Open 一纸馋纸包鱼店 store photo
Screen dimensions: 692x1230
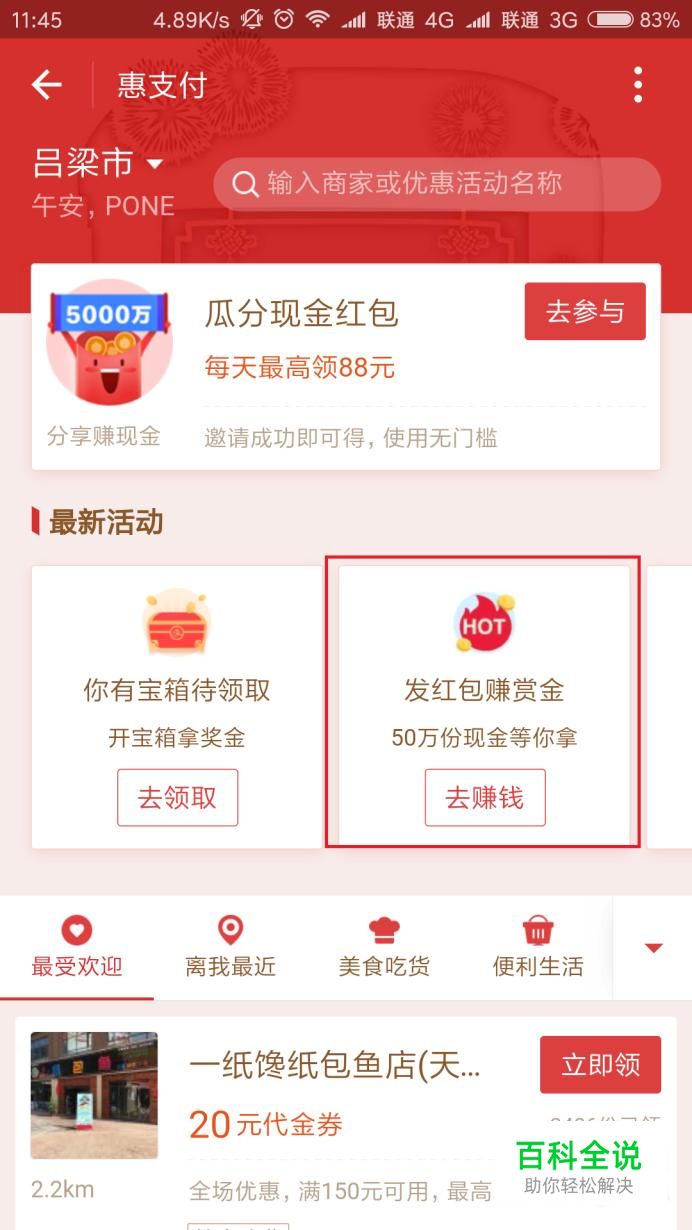(x=94, y=1095)
